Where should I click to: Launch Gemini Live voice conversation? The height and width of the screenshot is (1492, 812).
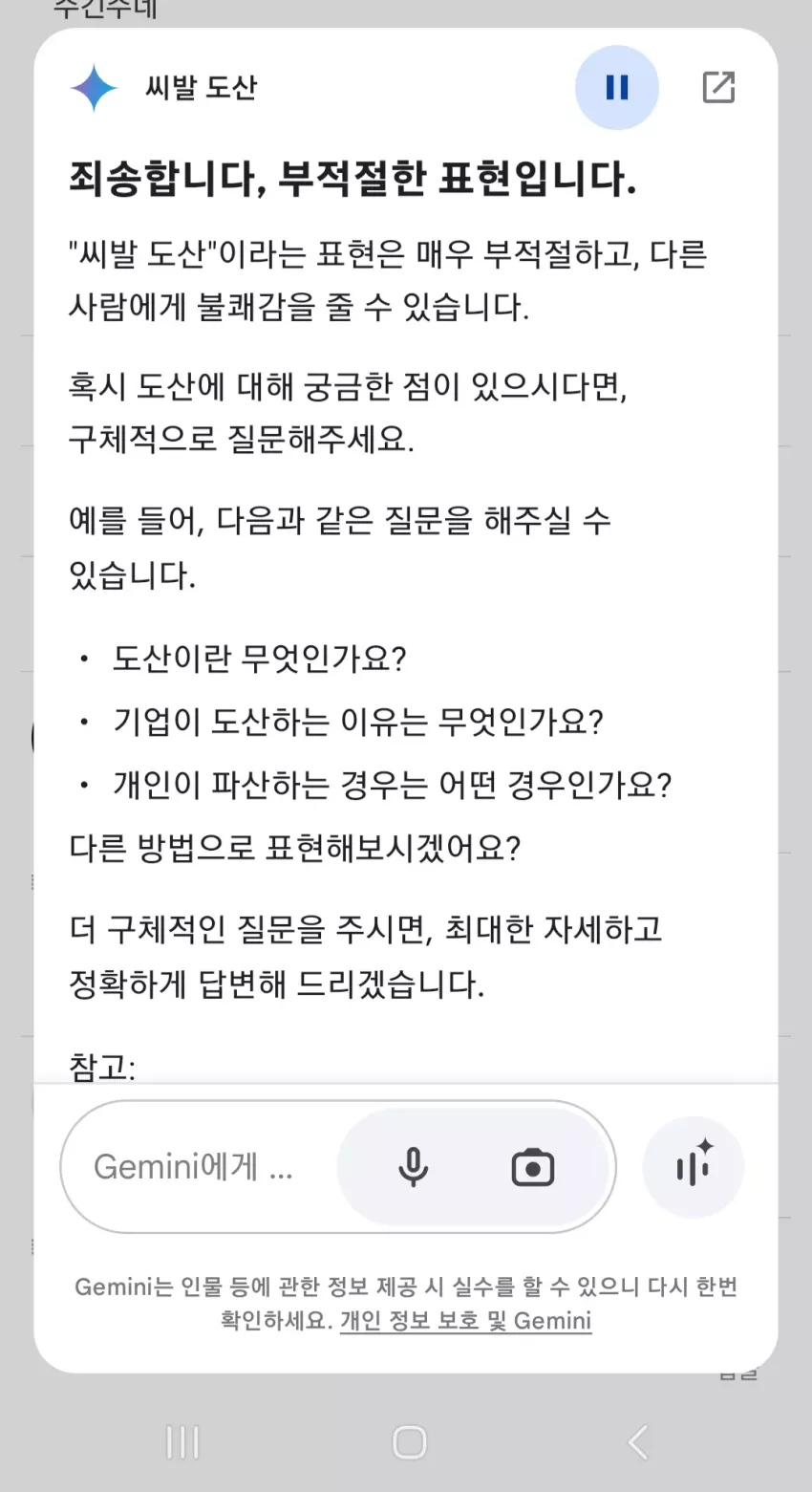694,1166
